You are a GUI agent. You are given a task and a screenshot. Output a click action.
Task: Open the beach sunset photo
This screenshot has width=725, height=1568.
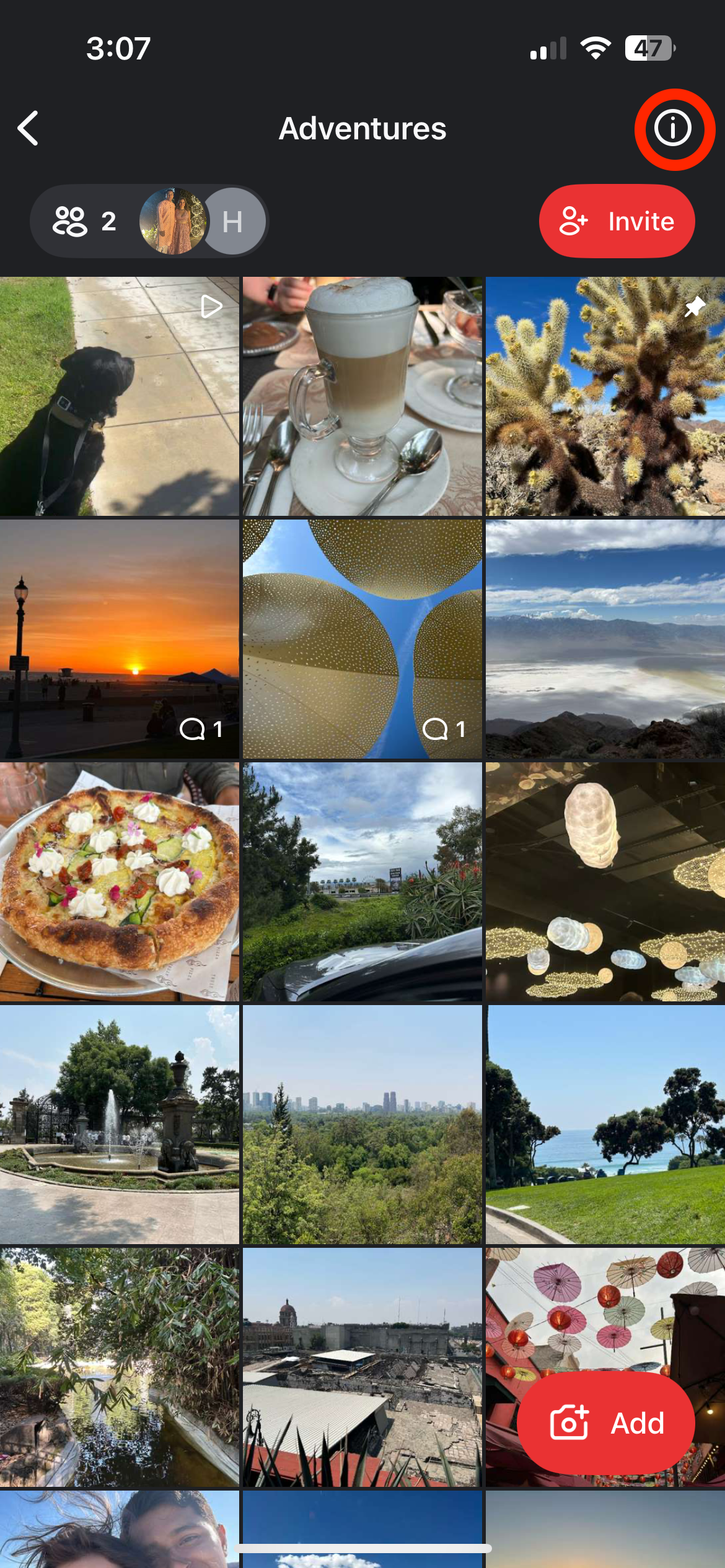[x=120, y=639]
